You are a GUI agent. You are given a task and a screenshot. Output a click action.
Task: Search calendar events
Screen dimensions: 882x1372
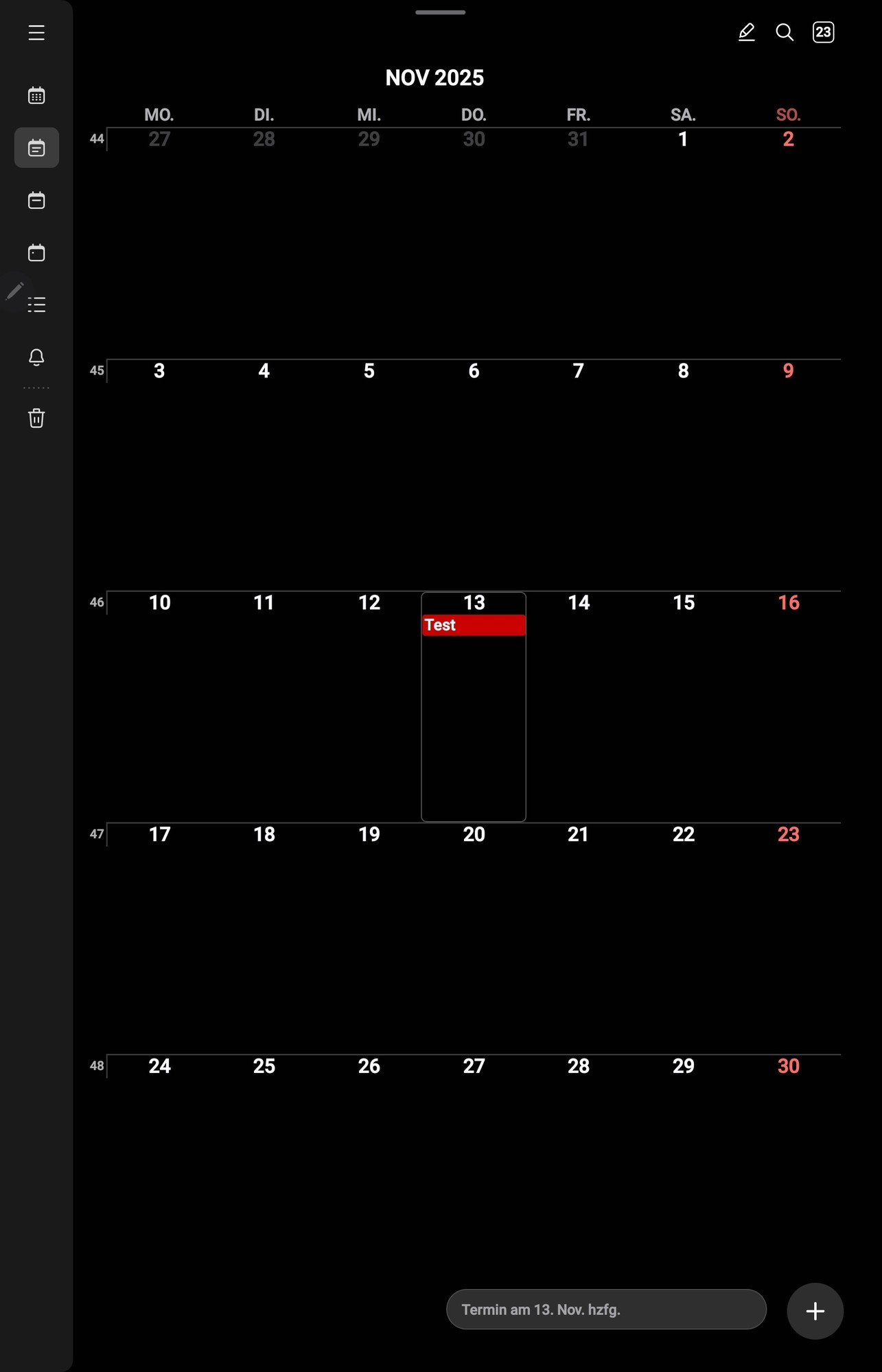785,32
